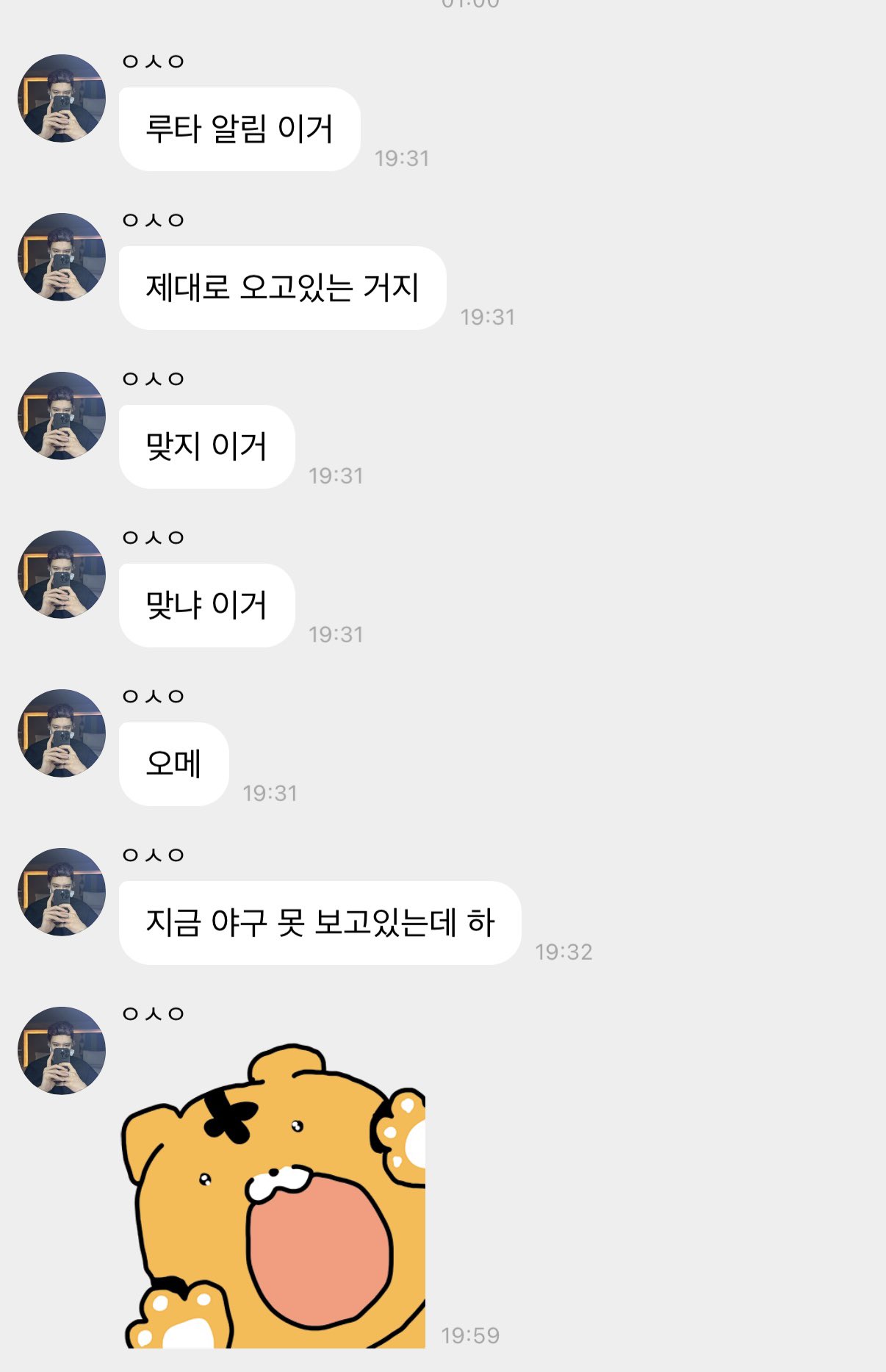886x1372 pixels.
Task: Select the '오메' message bubble
Action: (x=173, y=764)
